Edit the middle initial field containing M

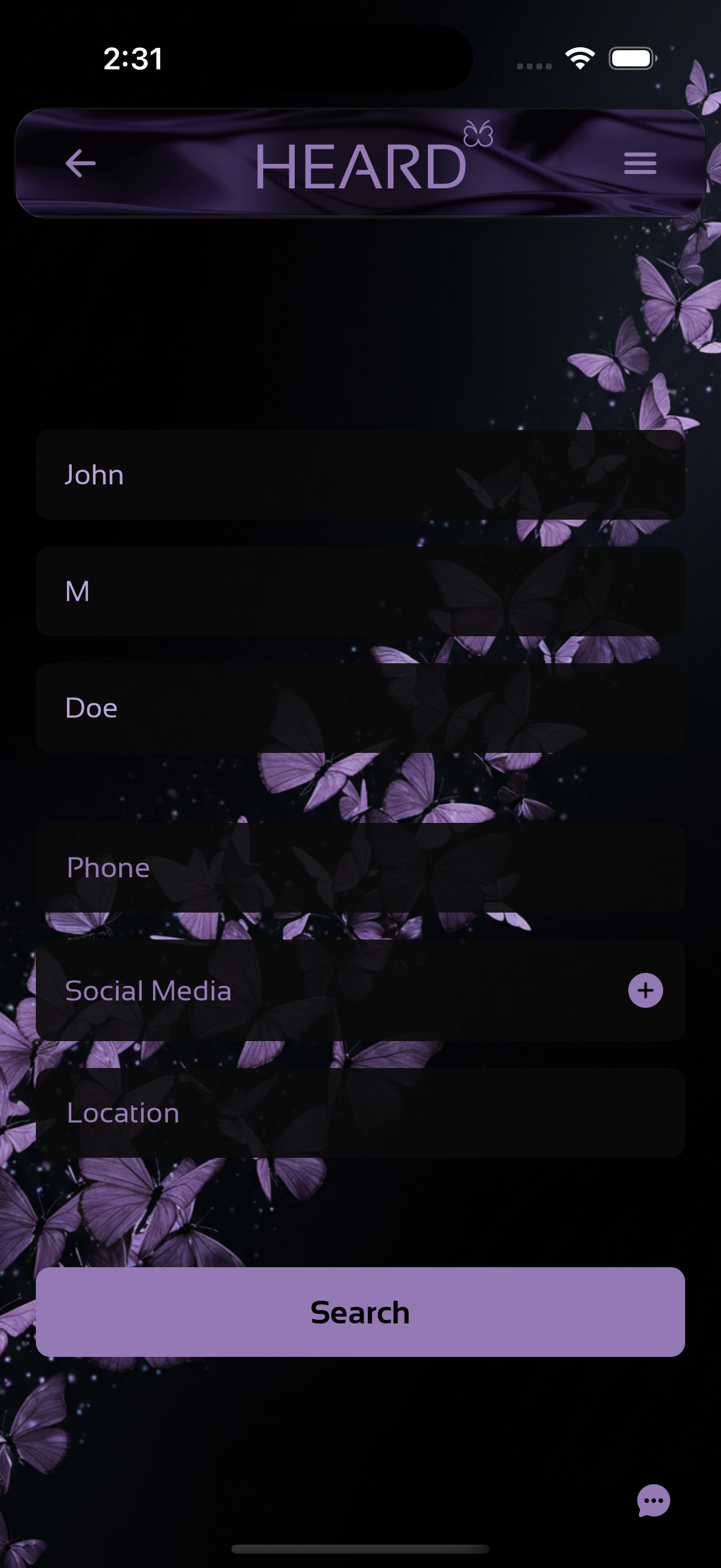click(x=360, y=591)
